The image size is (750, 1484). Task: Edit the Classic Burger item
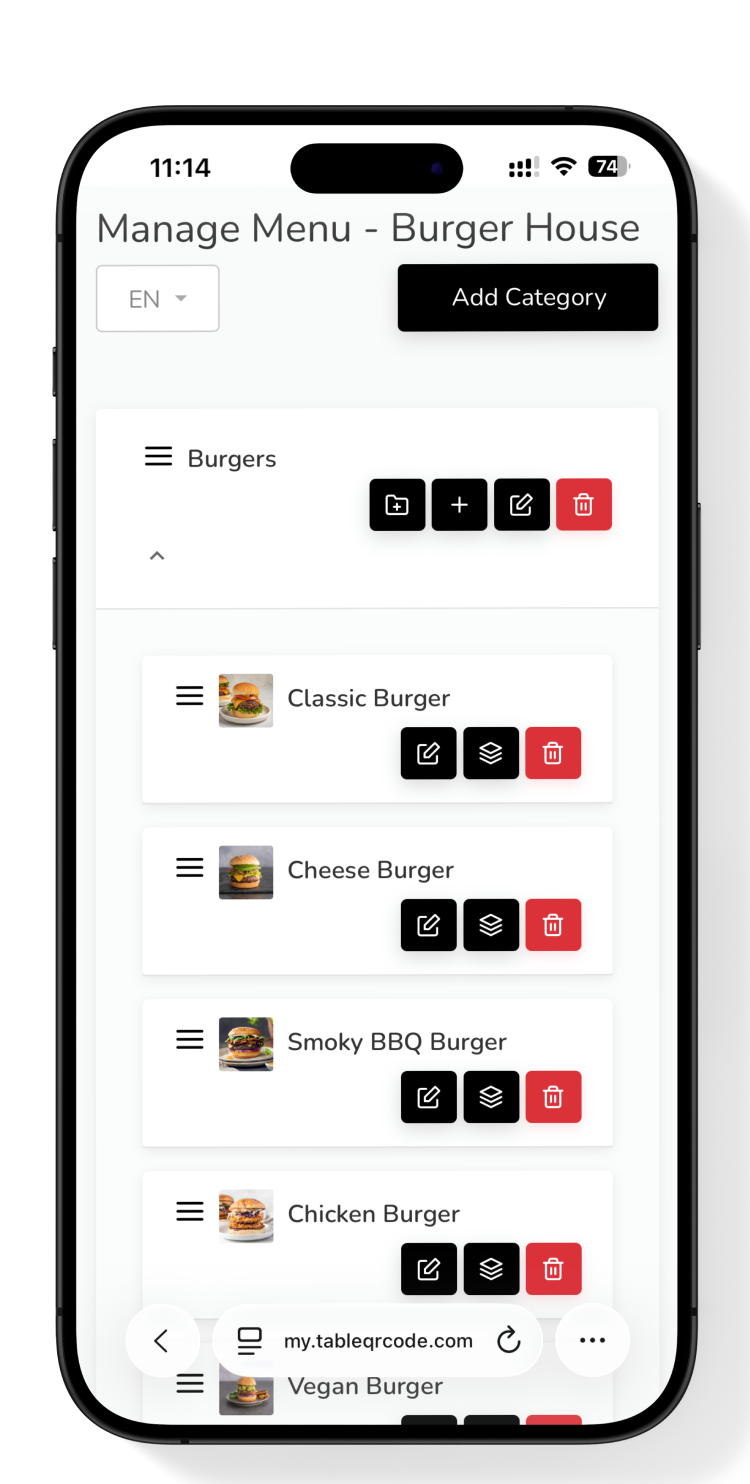click(428, 753)
